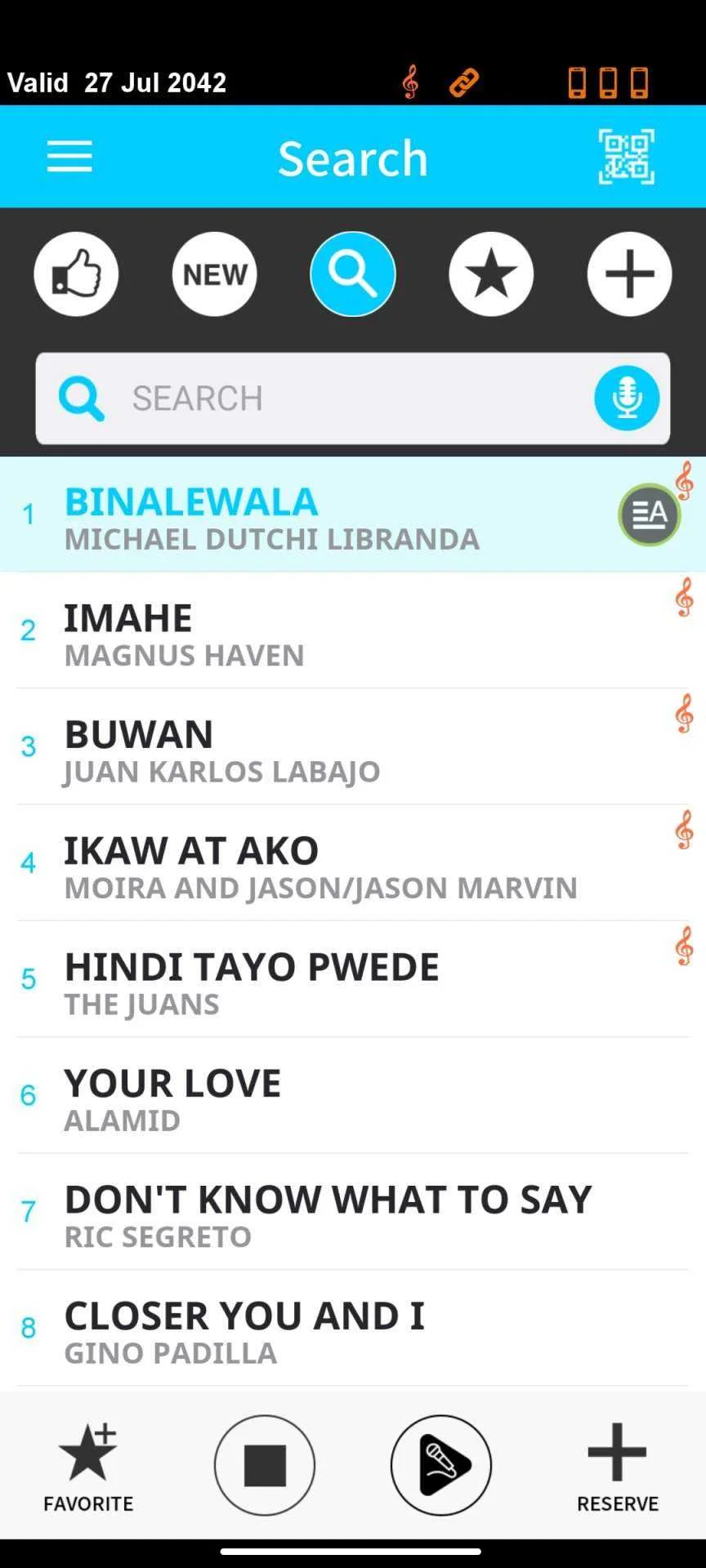Viewport: 706px width, 1568px height.
Task: Select the song IMAHE by Magnus Haven
Action: coord(353,630)
